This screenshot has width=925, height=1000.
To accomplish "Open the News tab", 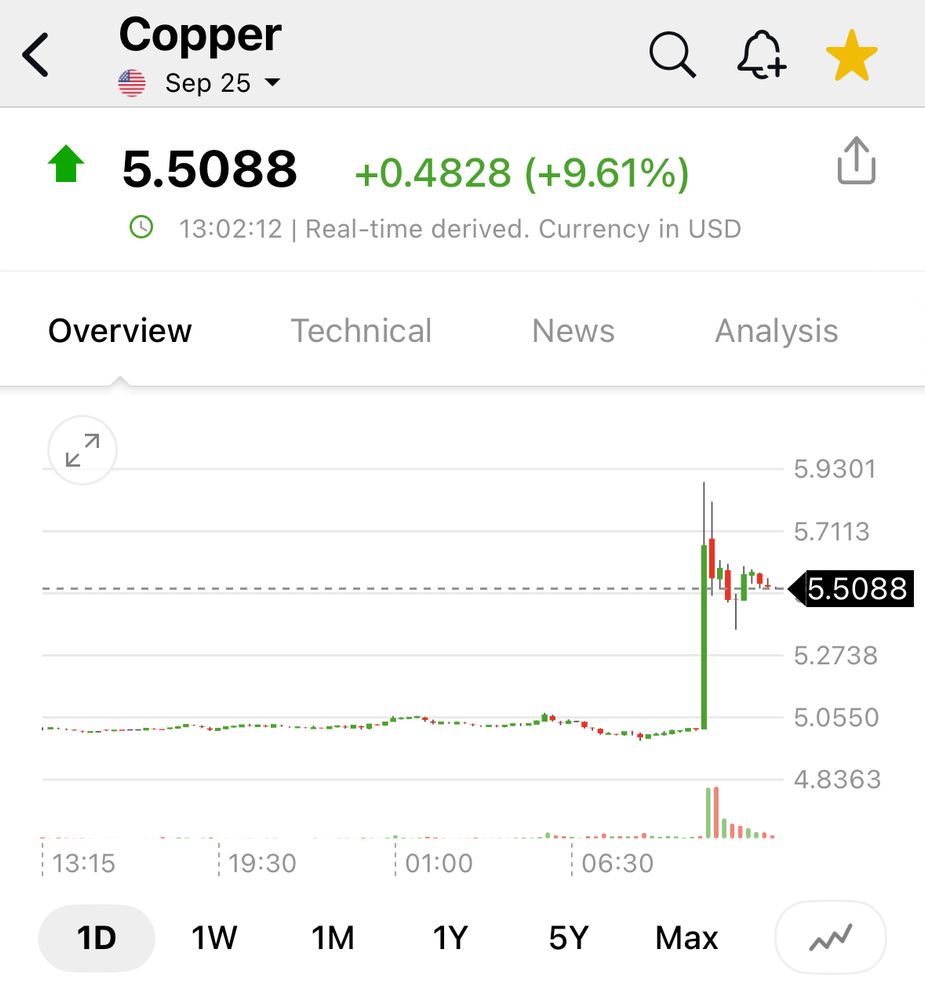I will click(572, 331).
